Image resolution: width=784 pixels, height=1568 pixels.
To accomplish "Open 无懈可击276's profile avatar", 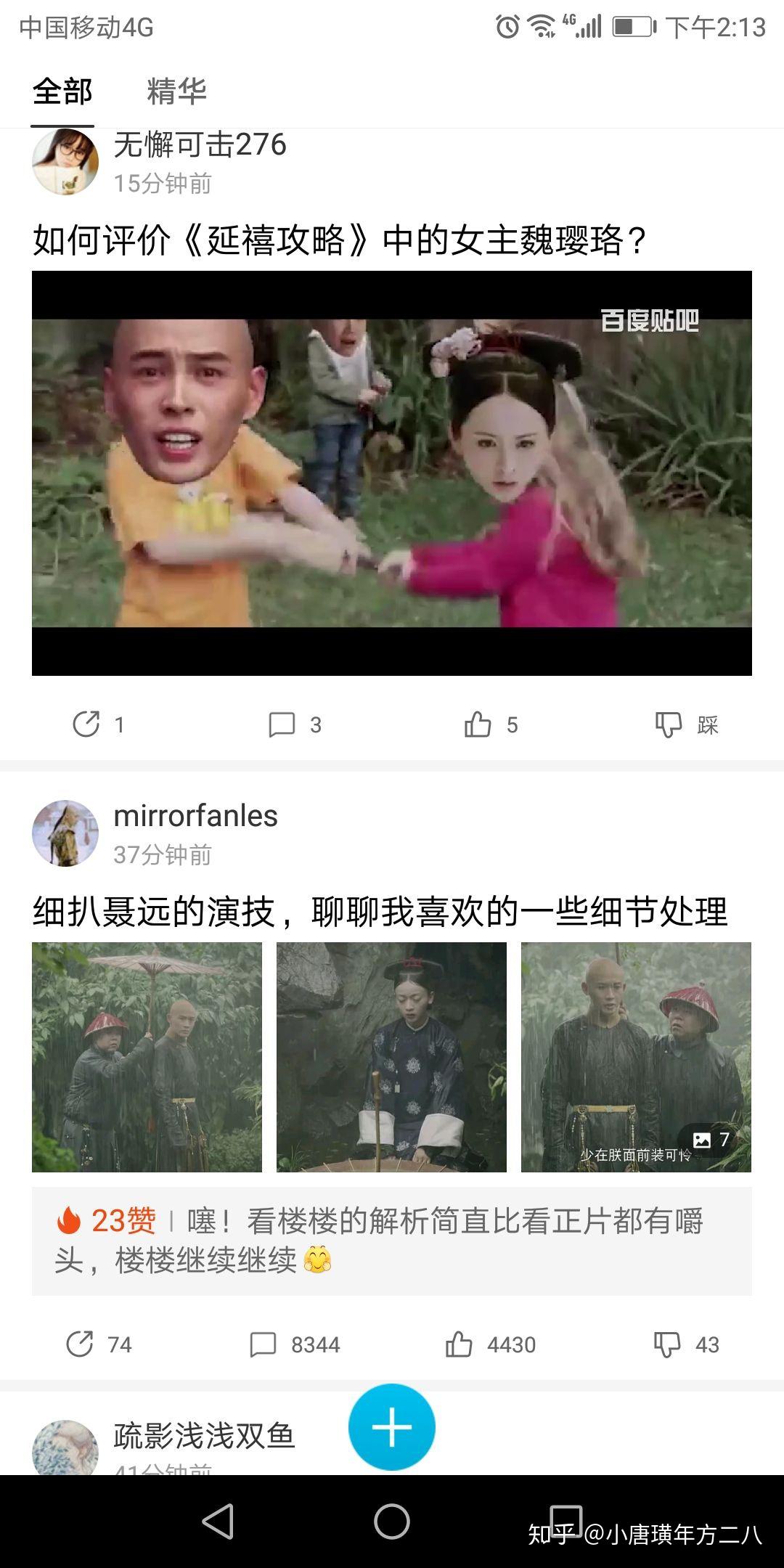I will pyautogui.click(x=65, y=162).
